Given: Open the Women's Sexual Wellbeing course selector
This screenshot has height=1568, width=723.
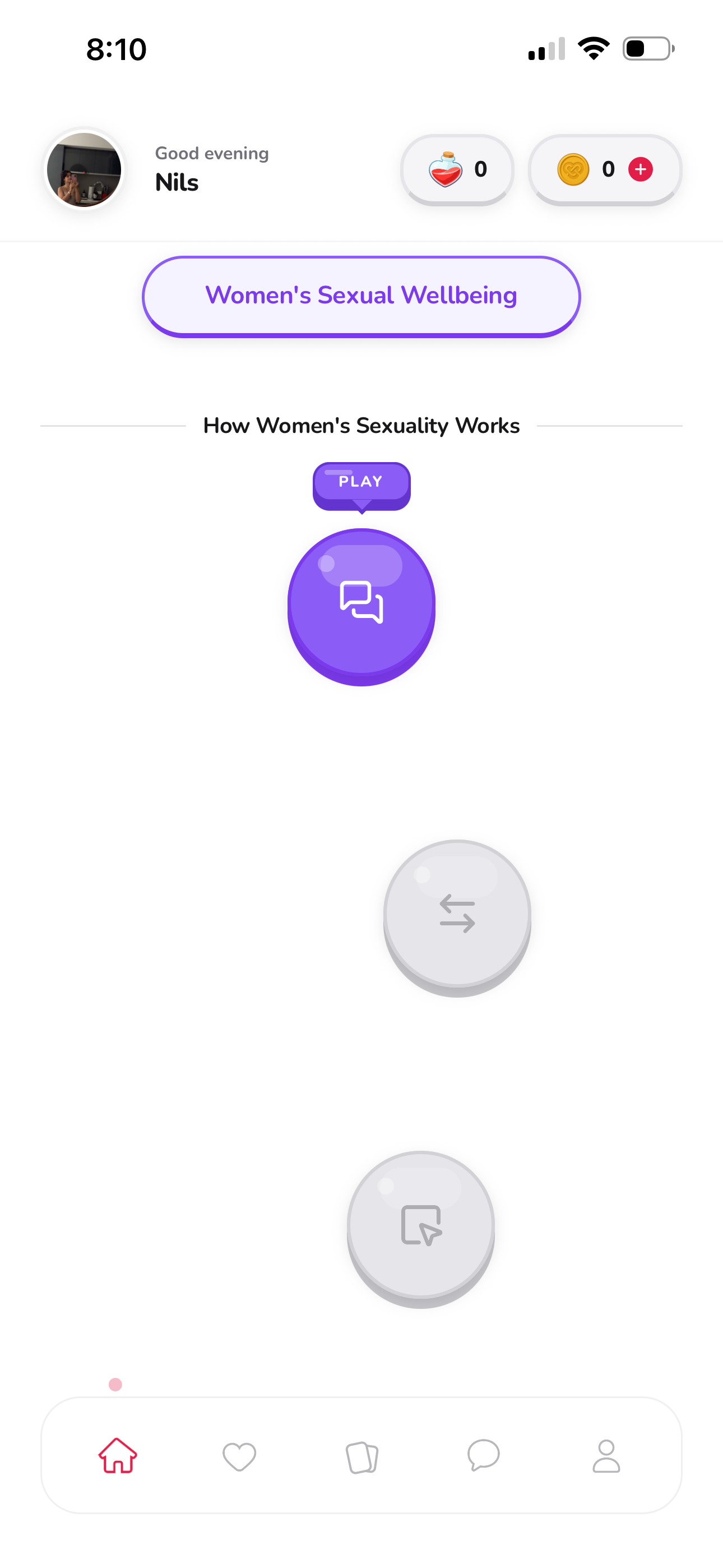Looking at the screenshot, I should 361,296.
